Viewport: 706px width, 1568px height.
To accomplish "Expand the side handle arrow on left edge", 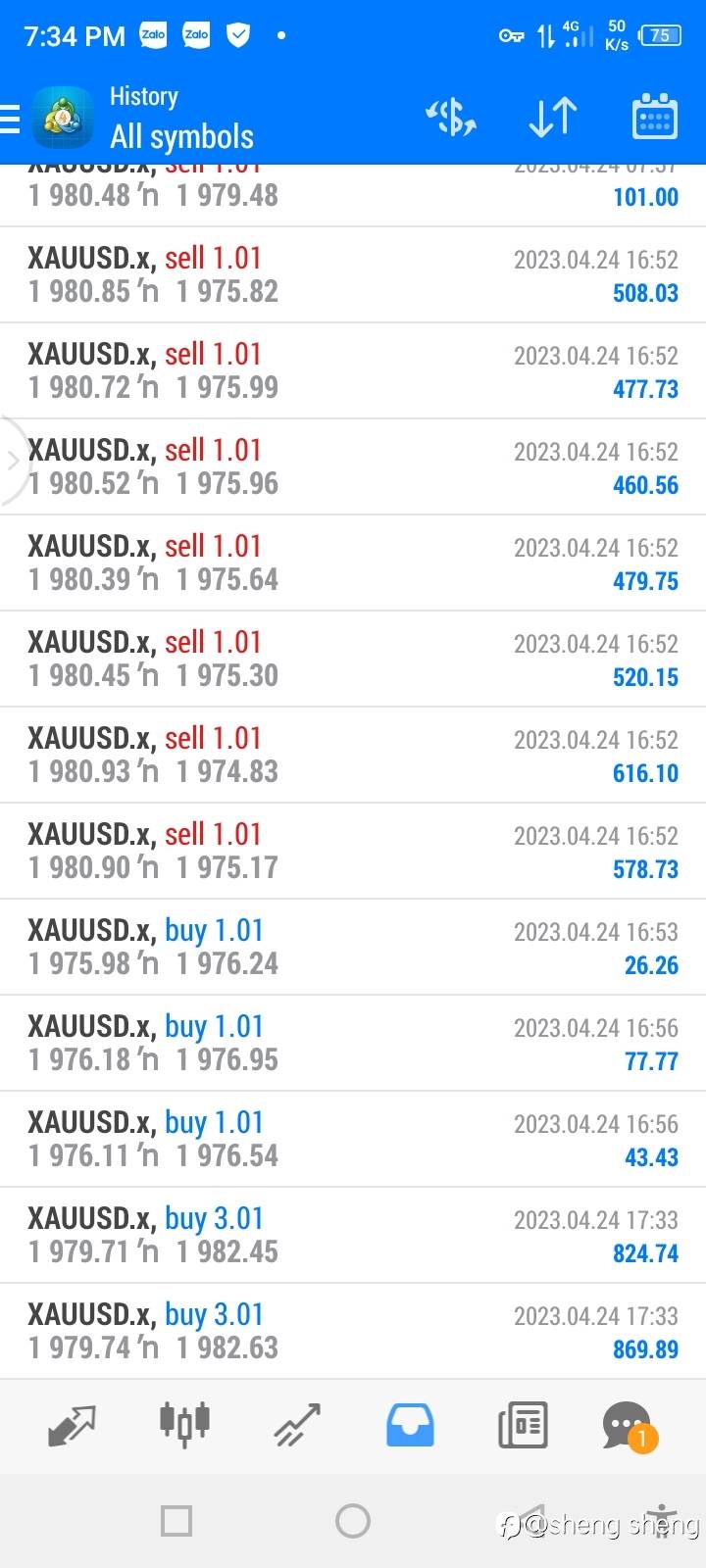I will pyautogui.click(x=13, y=461).
